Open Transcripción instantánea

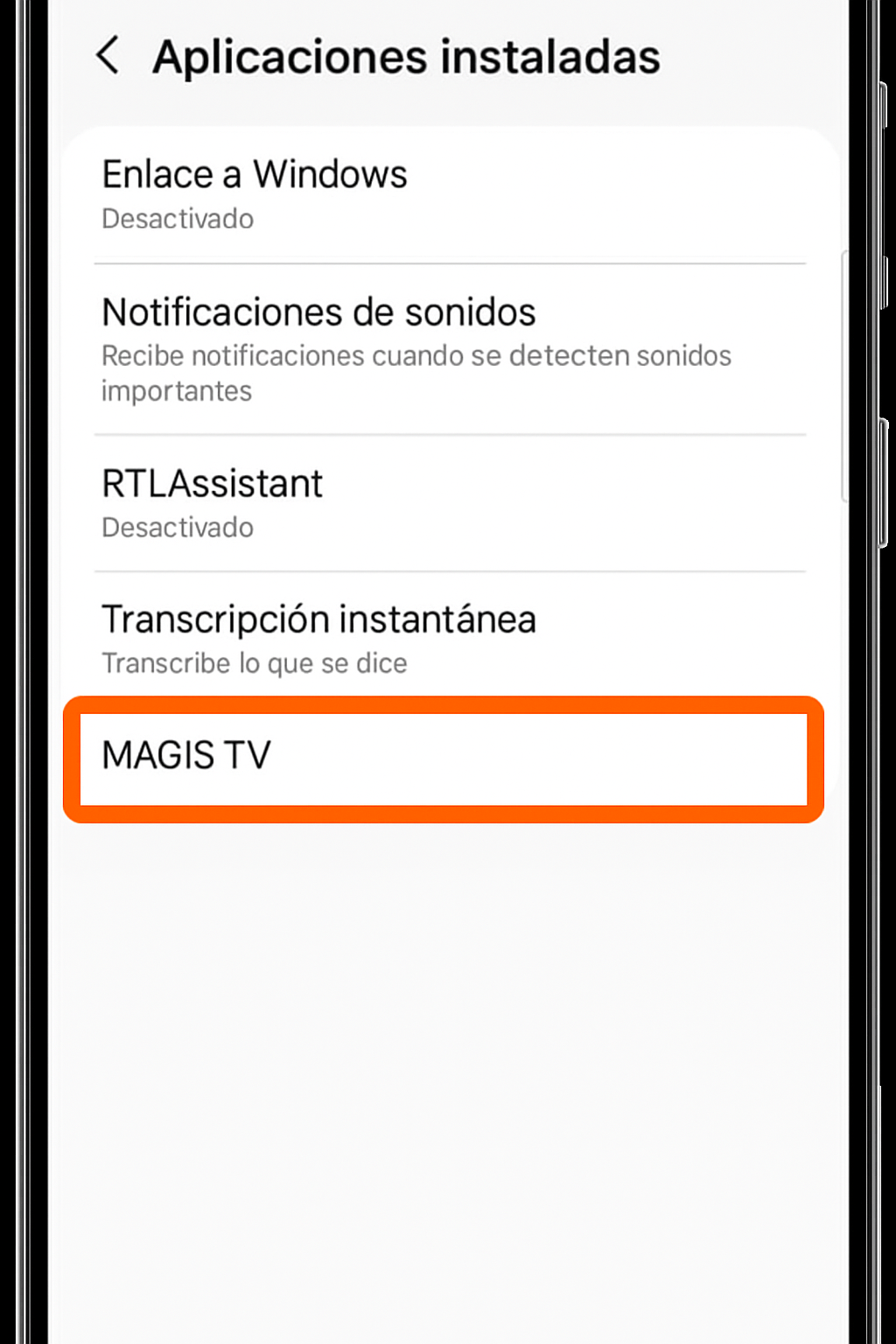tap(448, 639)
